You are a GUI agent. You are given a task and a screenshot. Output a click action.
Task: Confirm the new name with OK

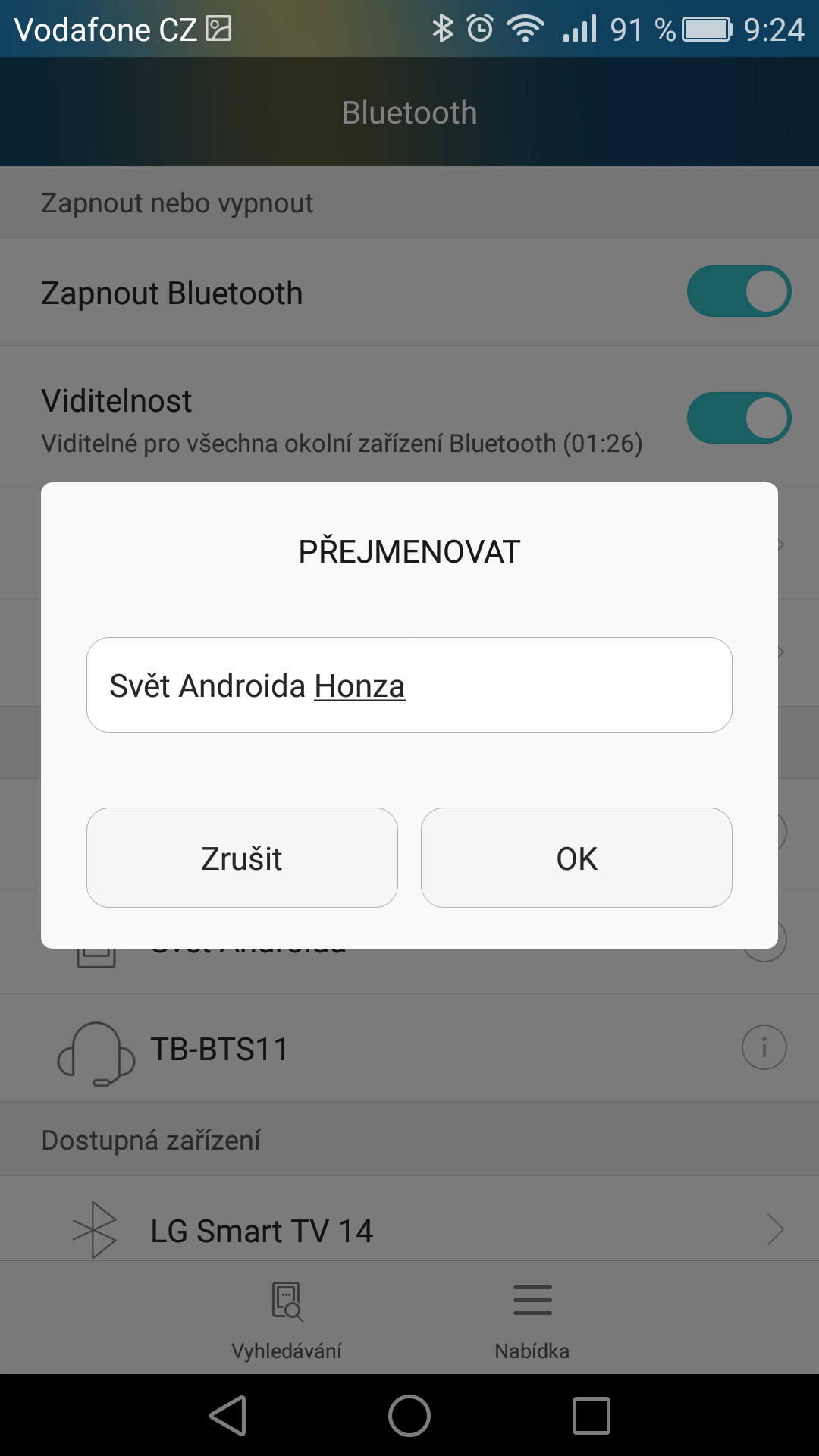coord(576,858)
